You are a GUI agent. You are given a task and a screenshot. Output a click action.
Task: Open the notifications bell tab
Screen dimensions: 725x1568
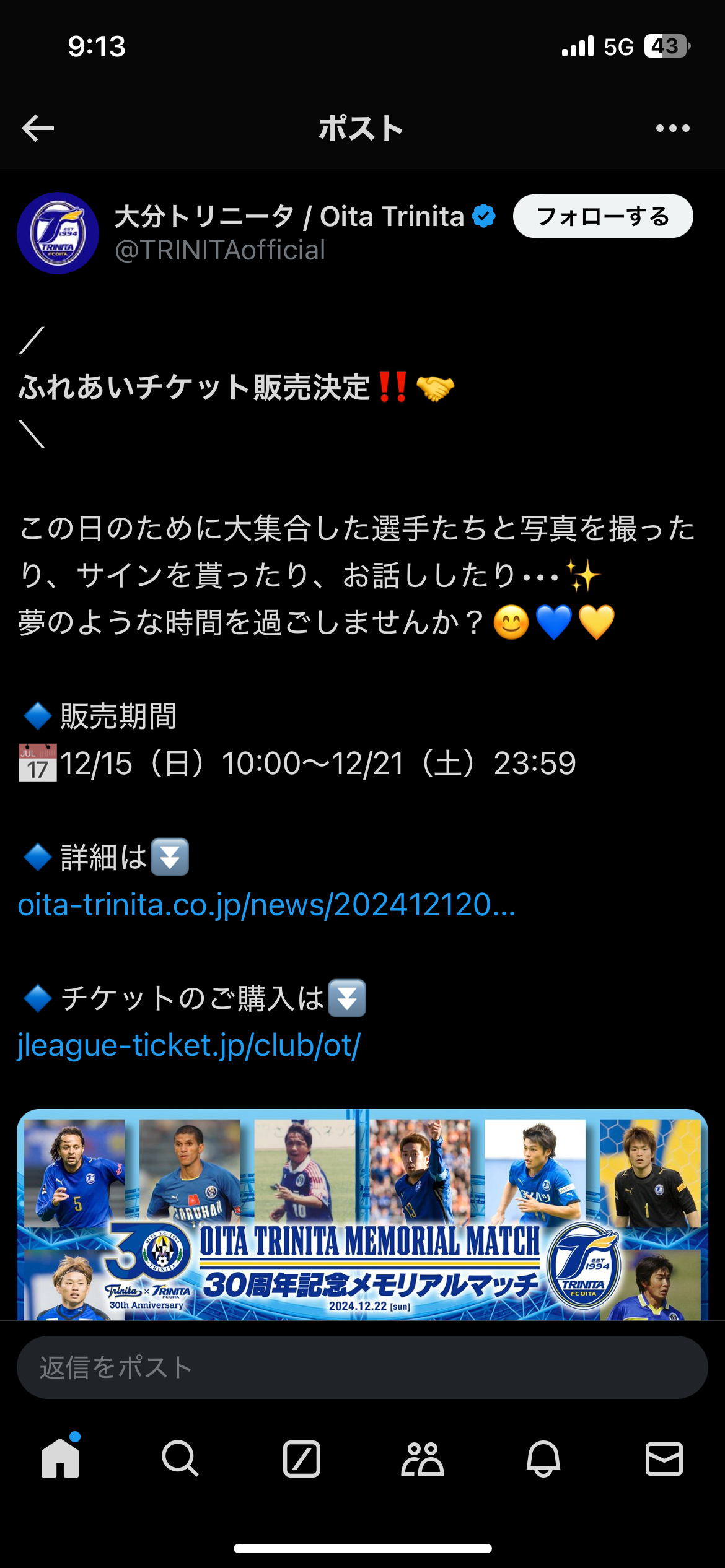pos(543,1459)
